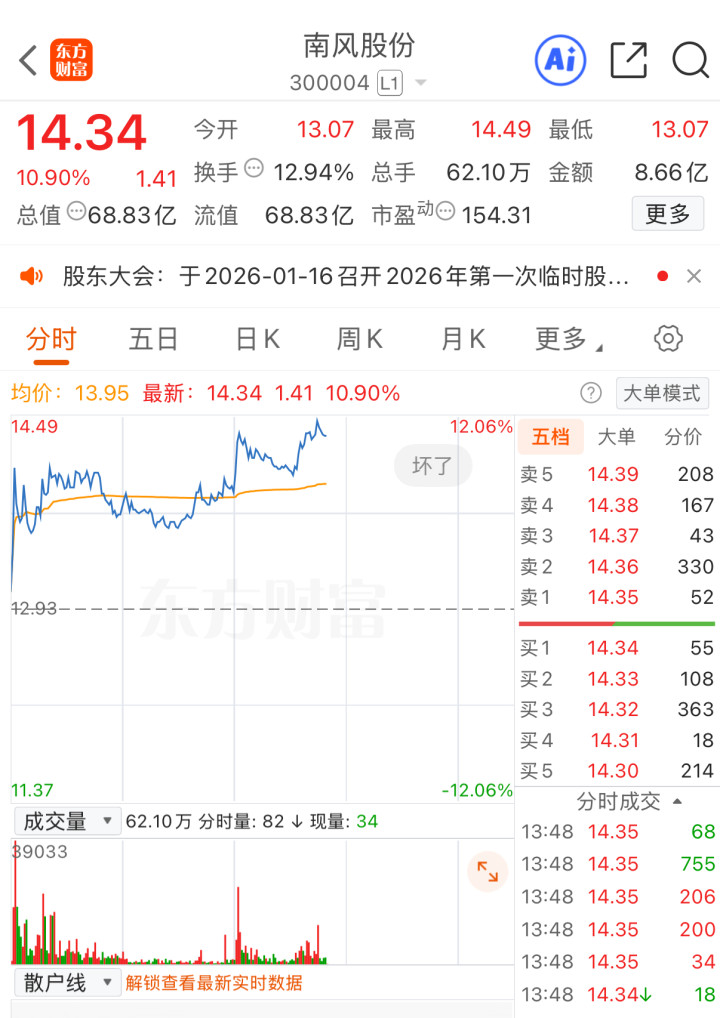Viewport: 720px width, 1018px height.
Task: Dismiss the announcement banner
Action: click(x=694, y=277)
